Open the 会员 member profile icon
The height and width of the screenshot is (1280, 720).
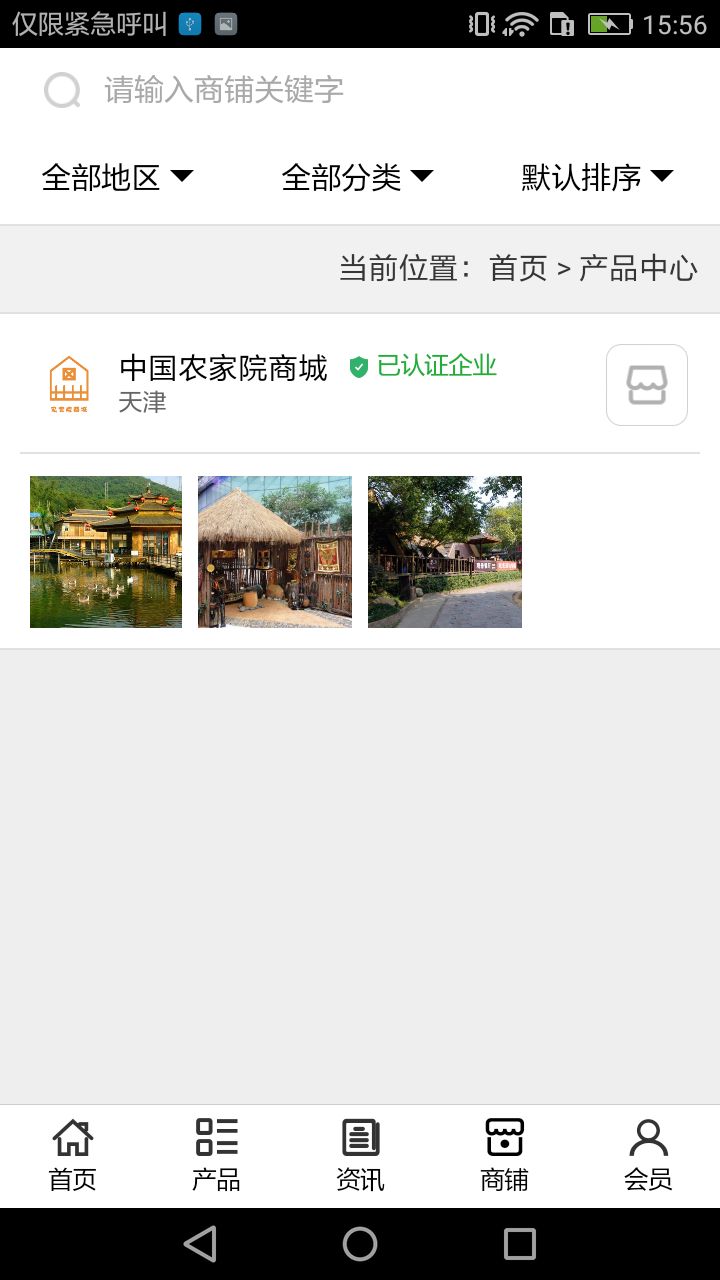(x=647, y=1136)
